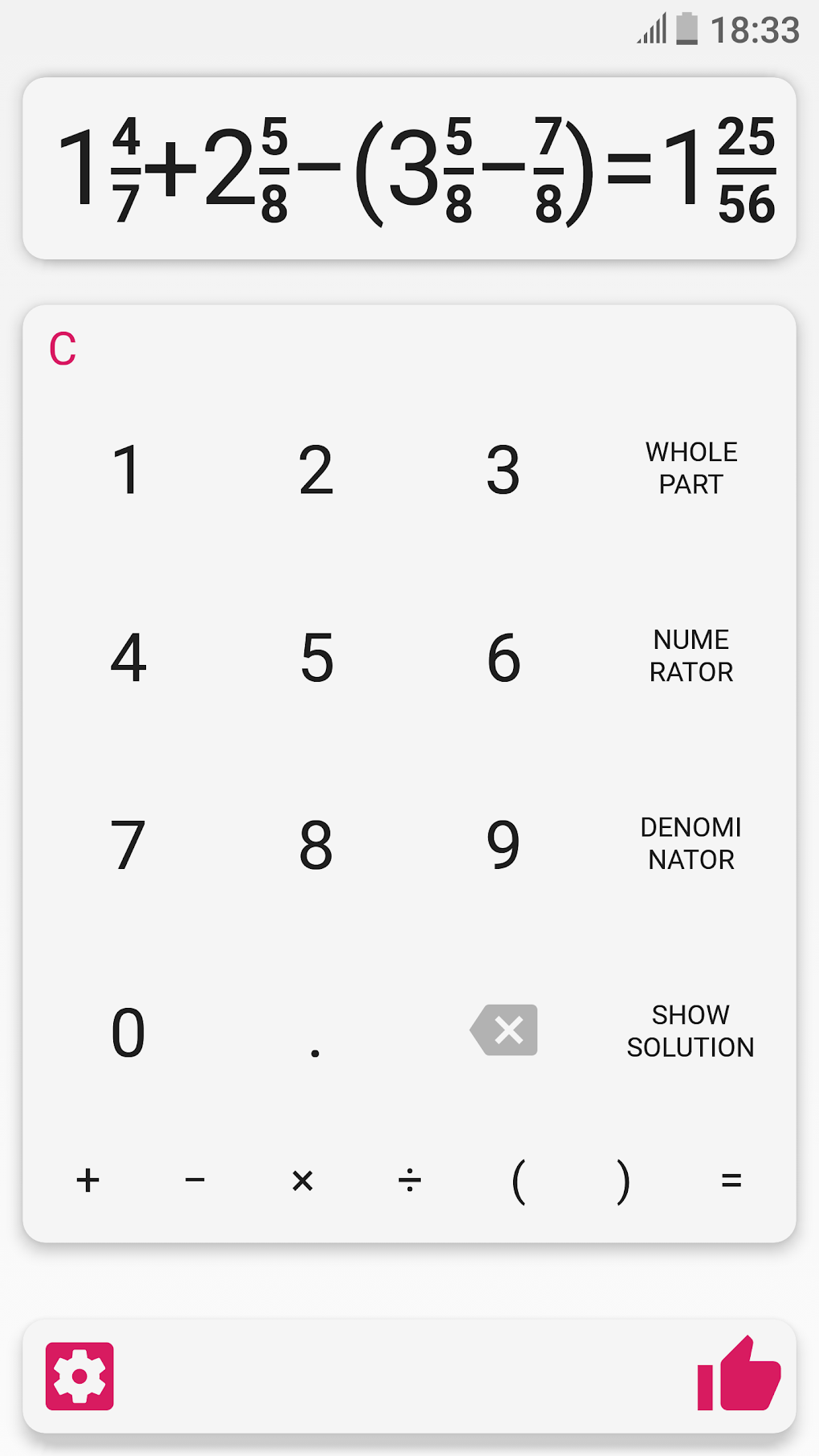Switch input to WHOLE PART mode
Viewport: 819px width, 1456px height.
coord(691,468)
